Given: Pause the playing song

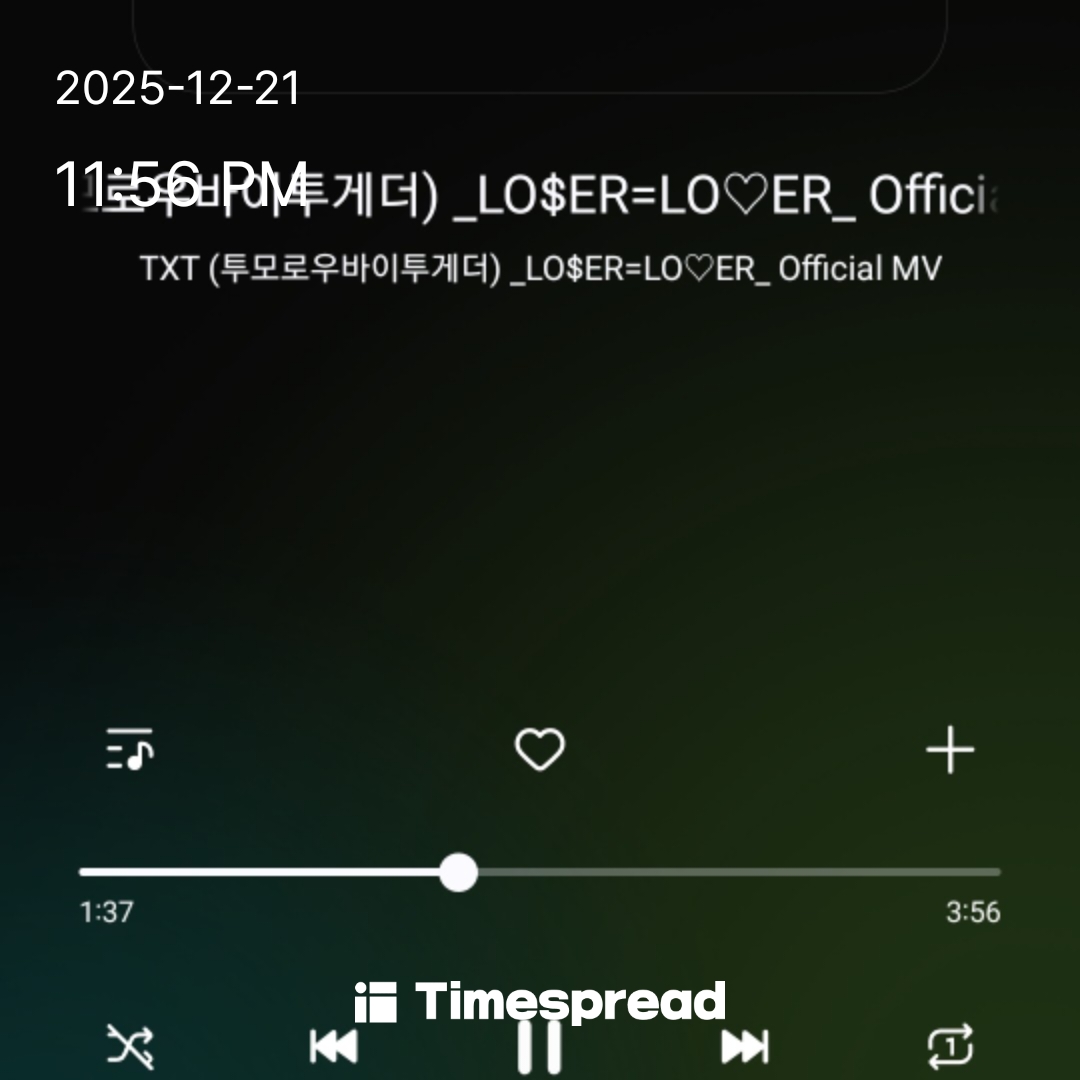Looking at the screenshot, I should (x=540, y=1048).
